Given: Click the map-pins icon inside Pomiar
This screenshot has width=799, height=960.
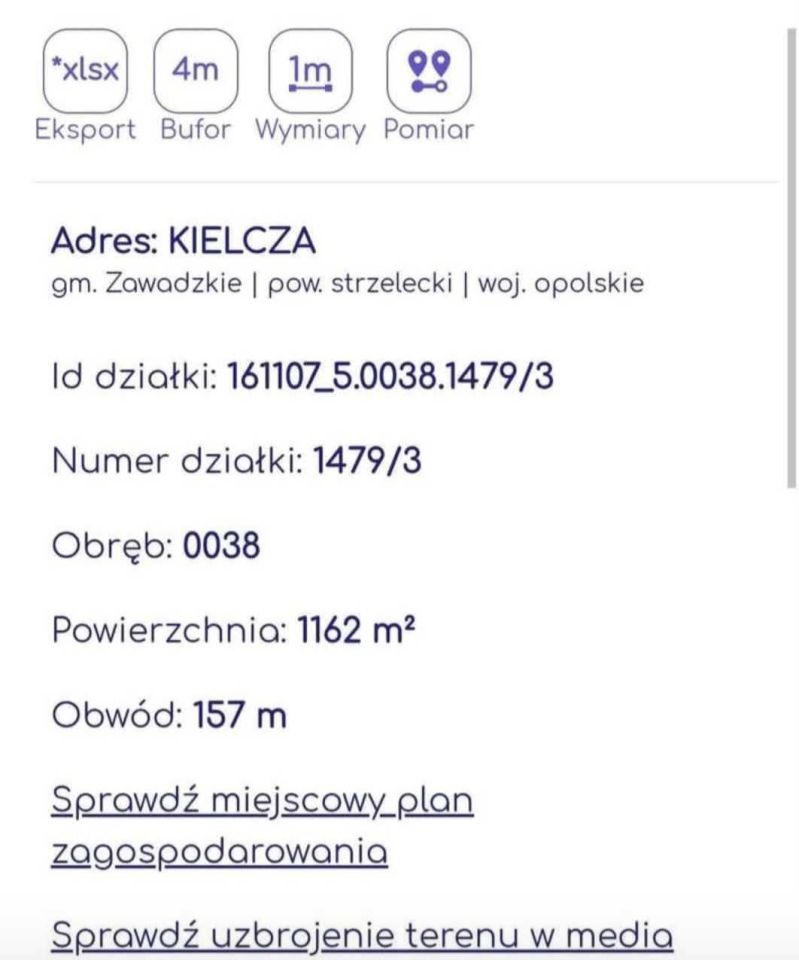Looking at the screenshot, I should click(428, 70).
